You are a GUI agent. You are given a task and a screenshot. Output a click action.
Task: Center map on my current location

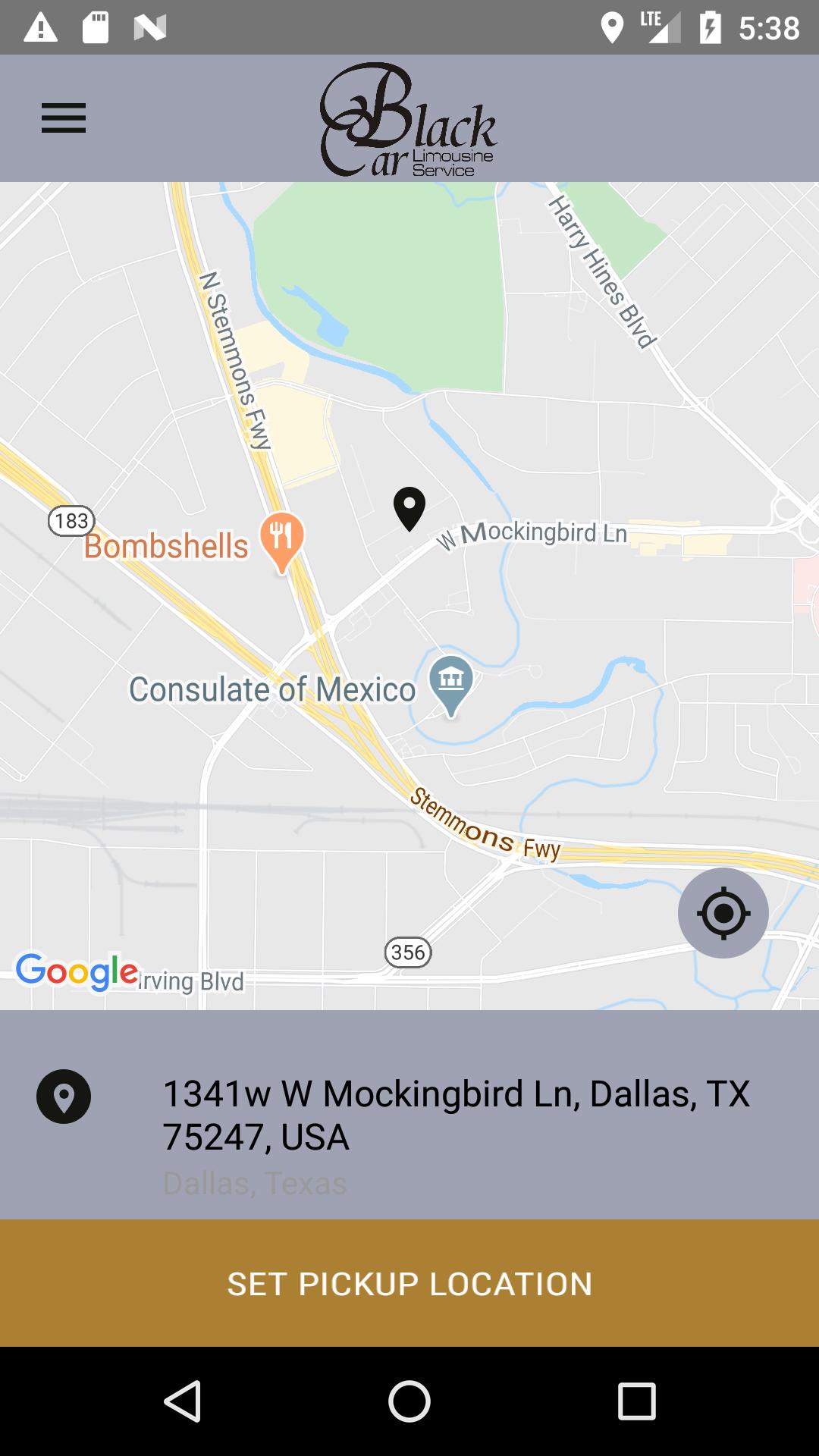pyautogui.click(x=723, y=913)
